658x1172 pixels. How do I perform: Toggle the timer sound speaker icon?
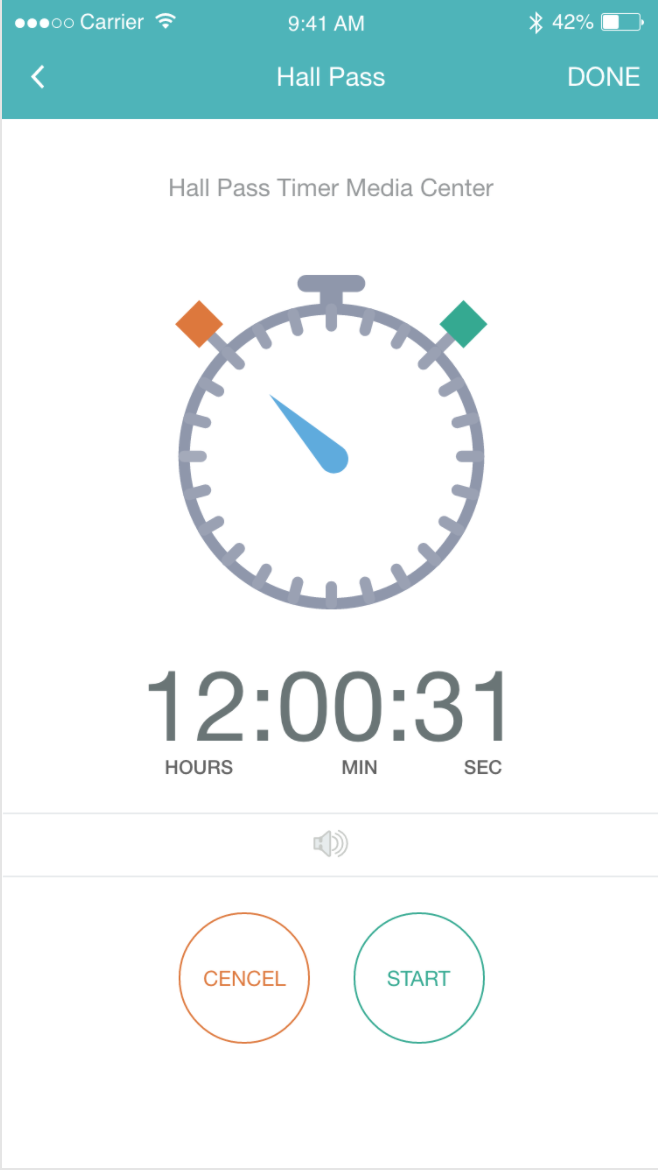coord(330,845)
